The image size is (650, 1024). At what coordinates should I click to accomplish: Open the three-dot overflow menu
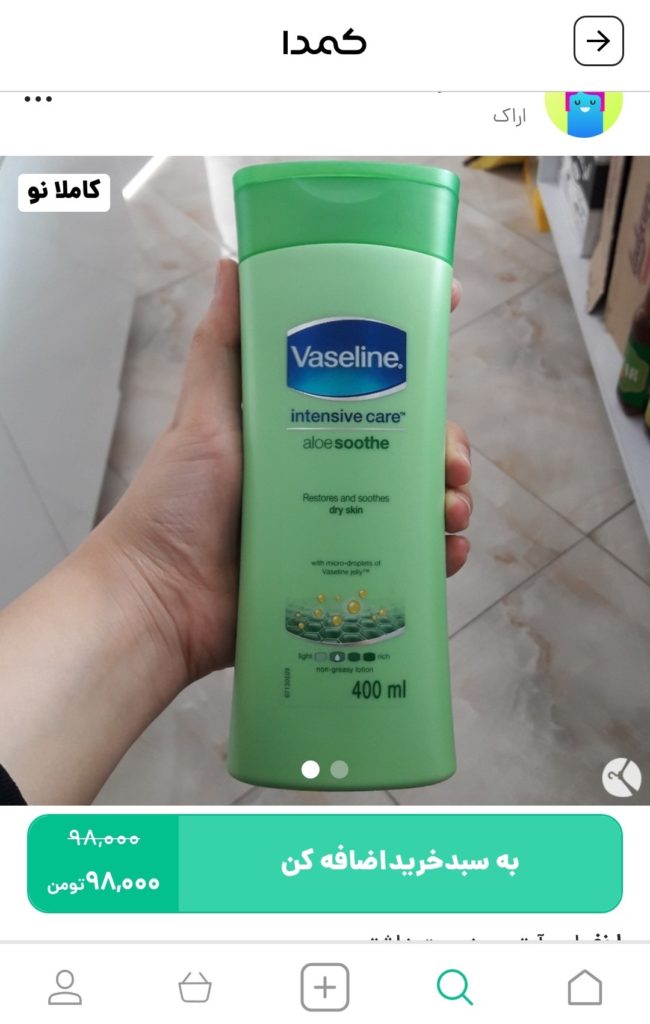point(38,99)
